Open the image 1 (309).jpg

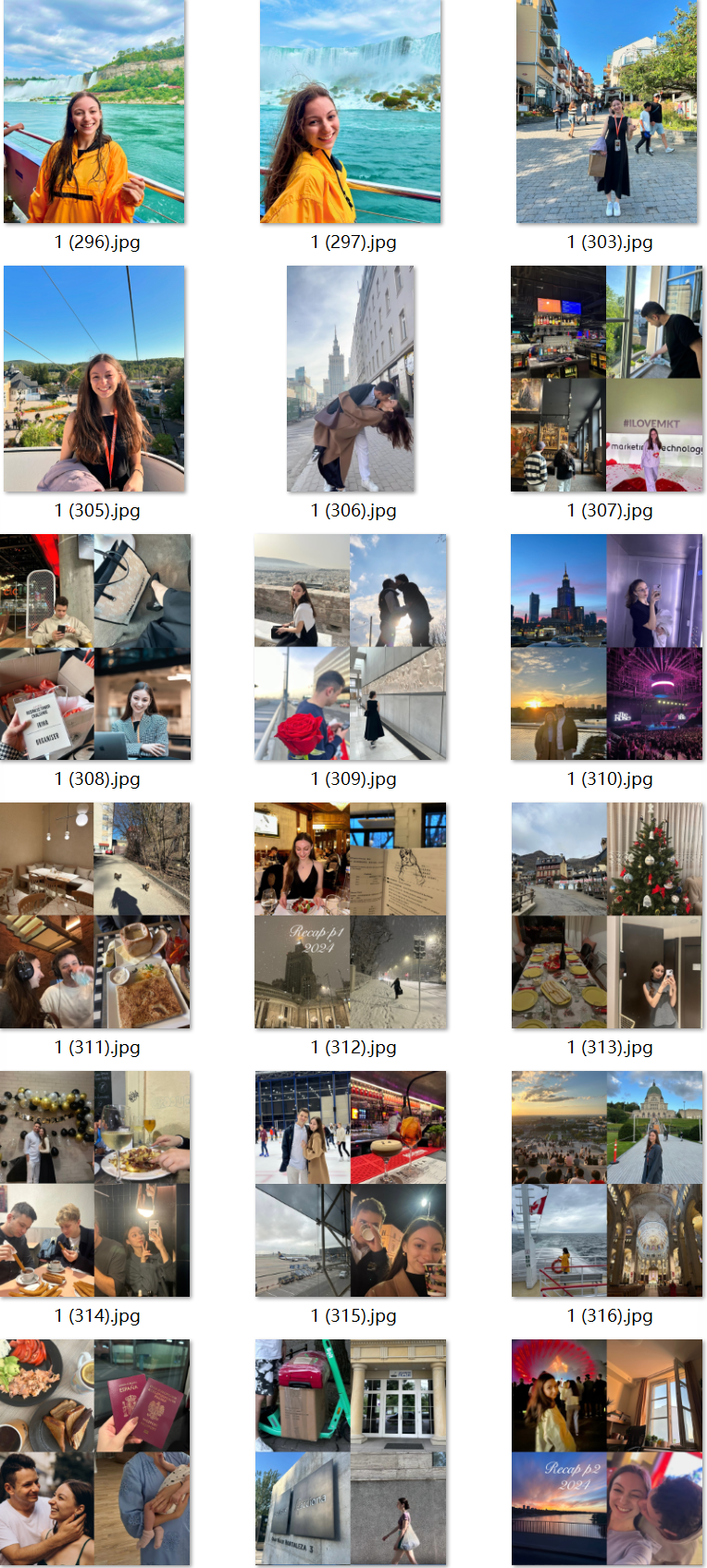point(351,647)
